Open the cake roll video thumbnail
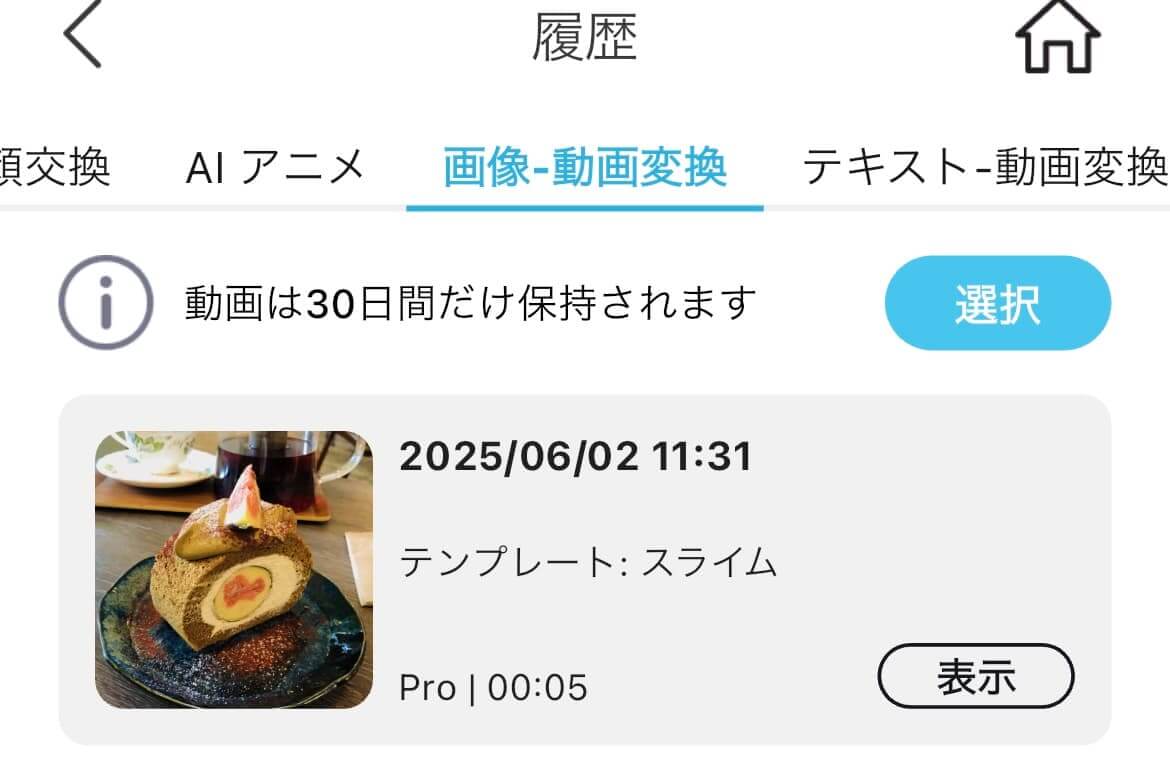This screenshot has height=773, width=1170. [234, 569]
